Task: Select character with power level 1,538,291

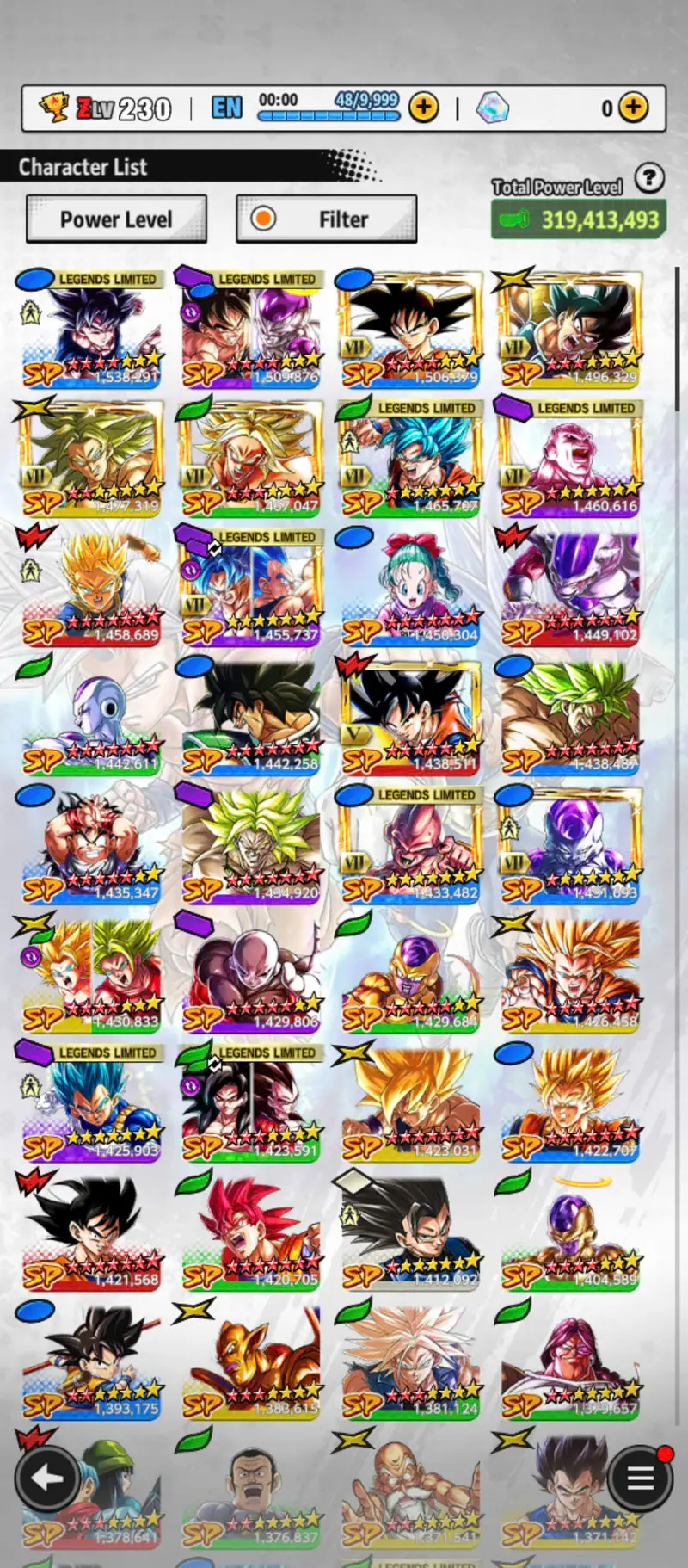Action: point(90,331)
